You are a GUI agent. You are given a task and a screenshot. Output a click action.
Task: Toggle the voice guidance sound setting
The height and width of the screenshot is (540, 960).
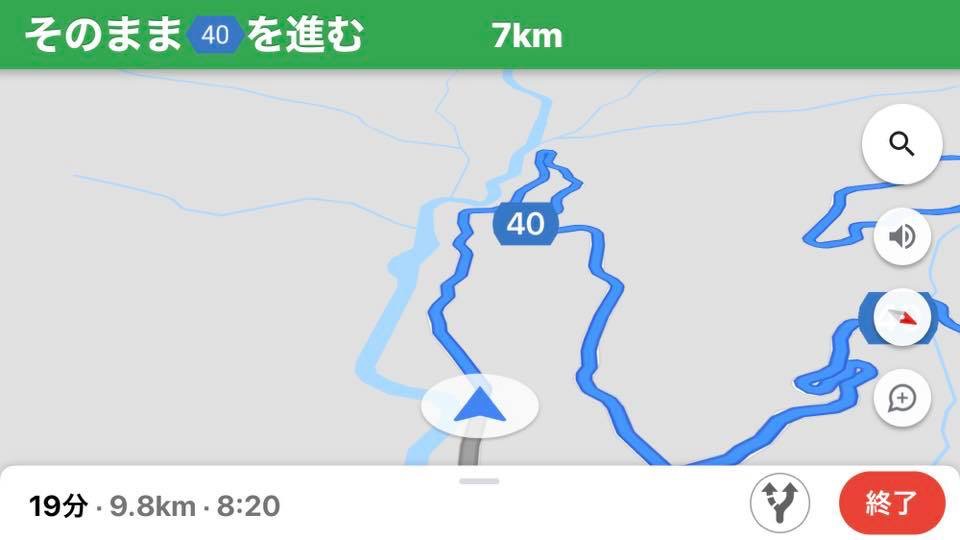pyautogui.click(x=902, y=237)
